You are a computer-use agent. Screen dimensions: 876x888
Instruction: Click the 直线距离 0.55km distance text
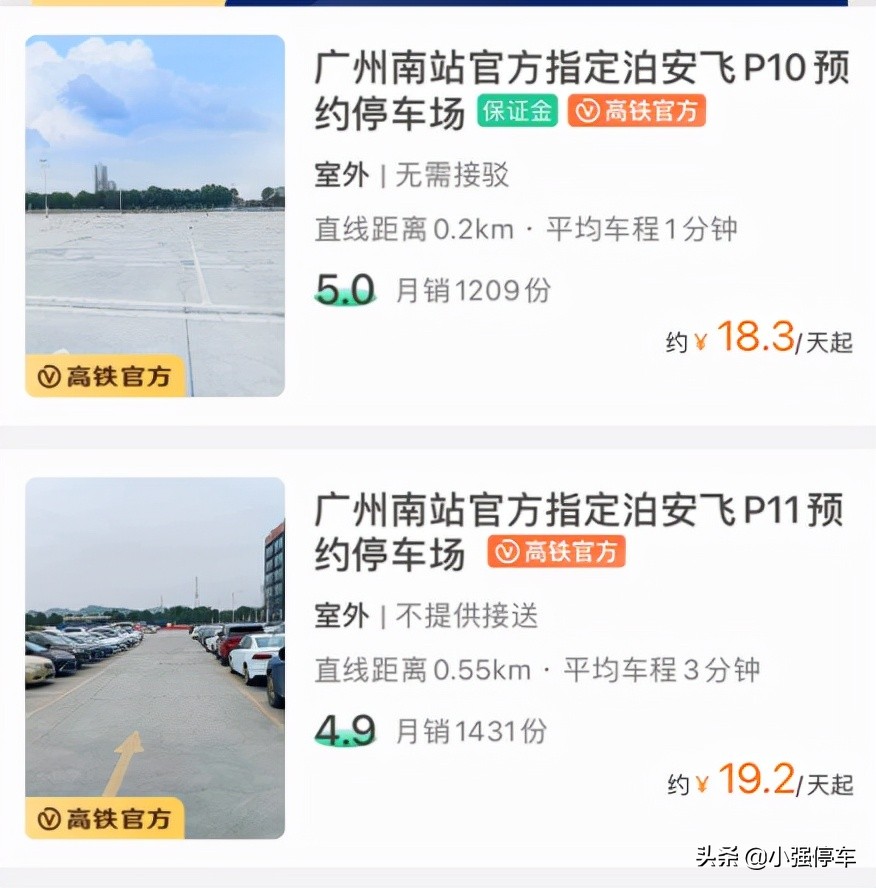(421, 672)
